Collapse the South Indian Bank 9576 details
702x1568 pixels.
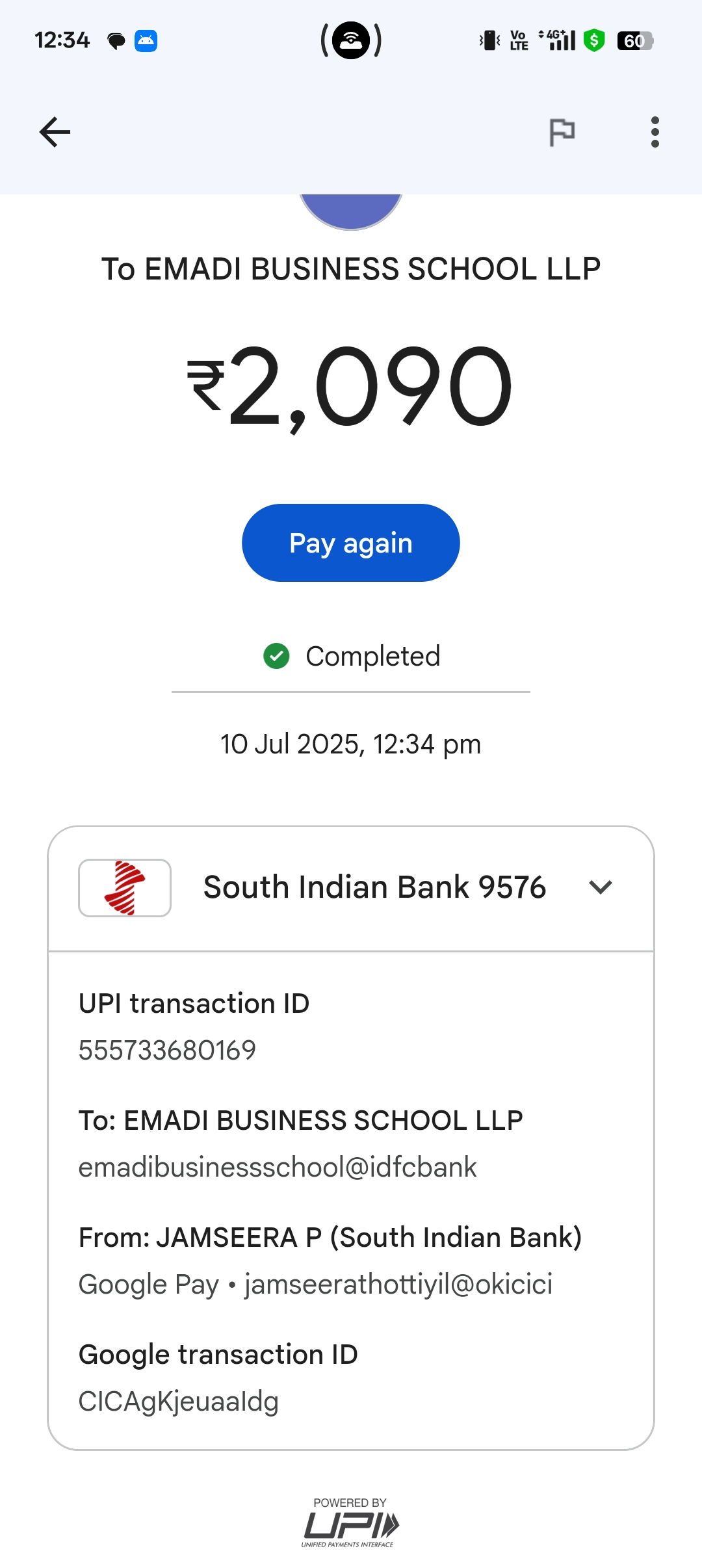pos(600,887)
